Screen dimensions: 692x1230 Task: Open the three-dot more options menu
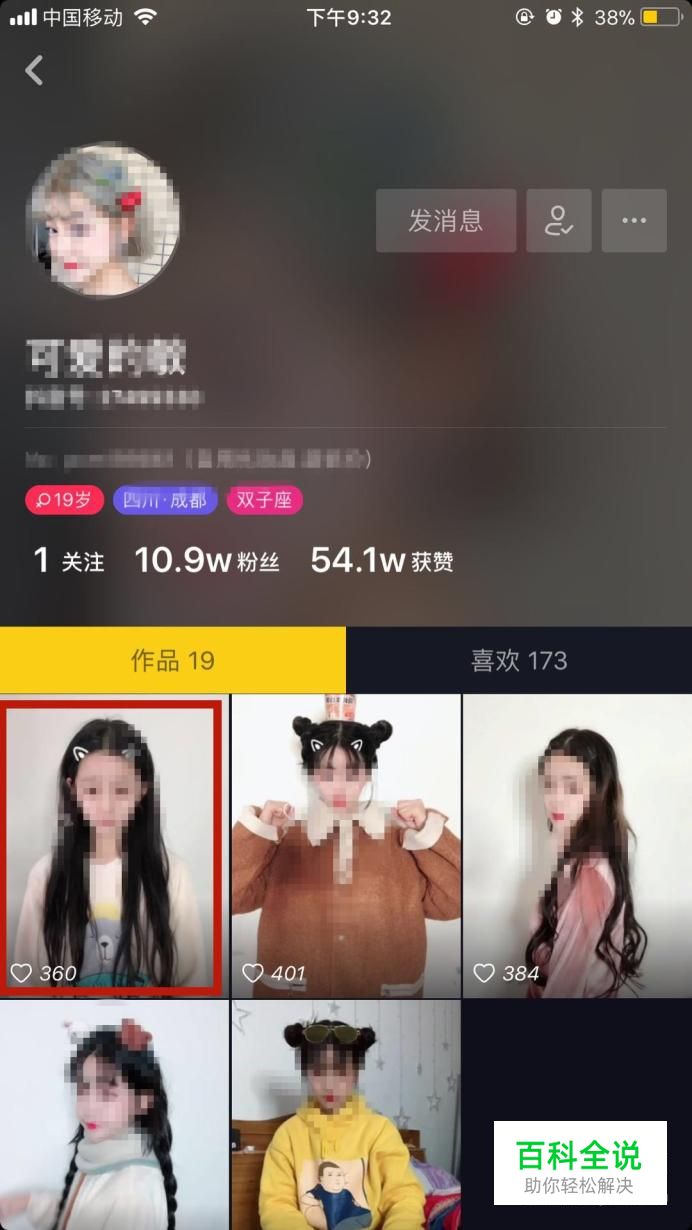point(634,221)
